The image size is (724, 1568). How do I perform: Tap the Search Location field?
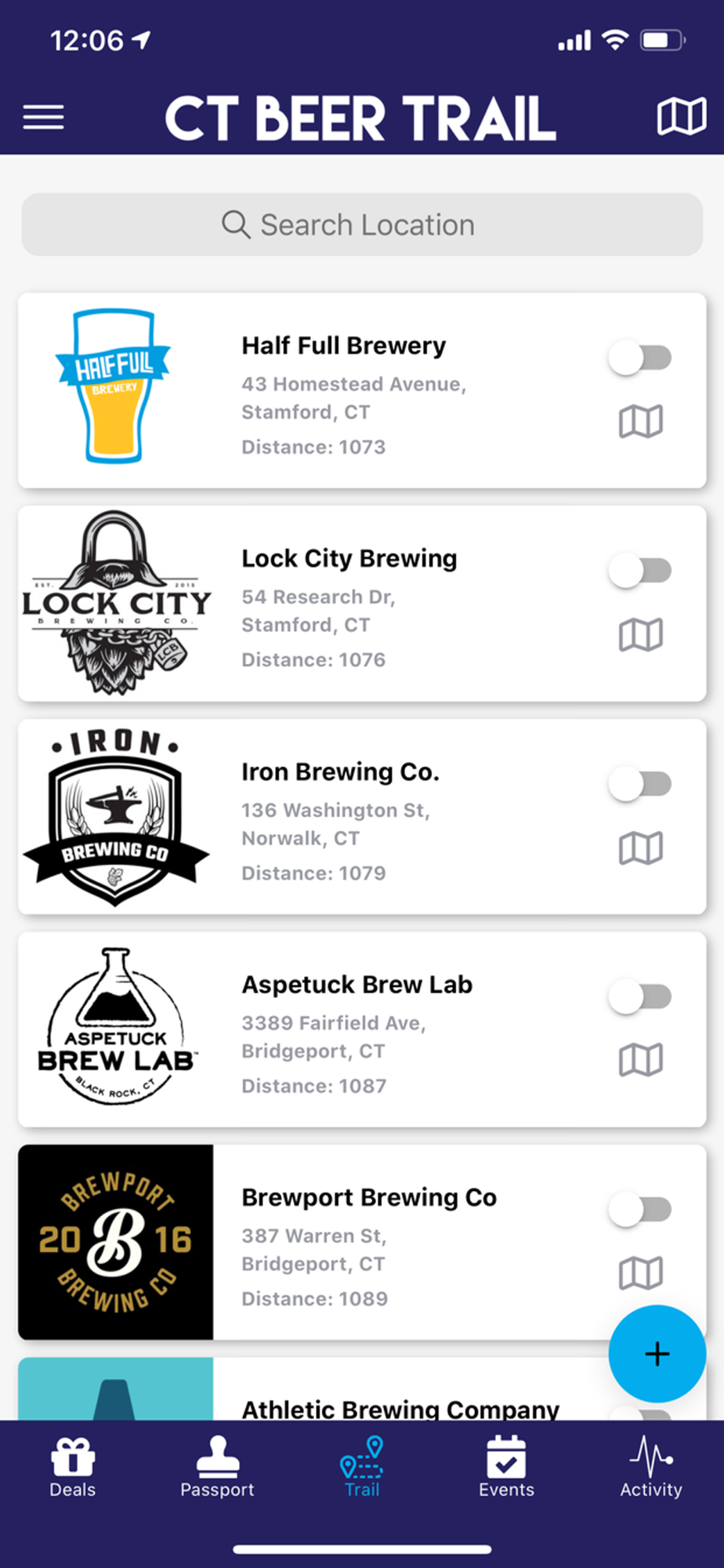(362, 224)
